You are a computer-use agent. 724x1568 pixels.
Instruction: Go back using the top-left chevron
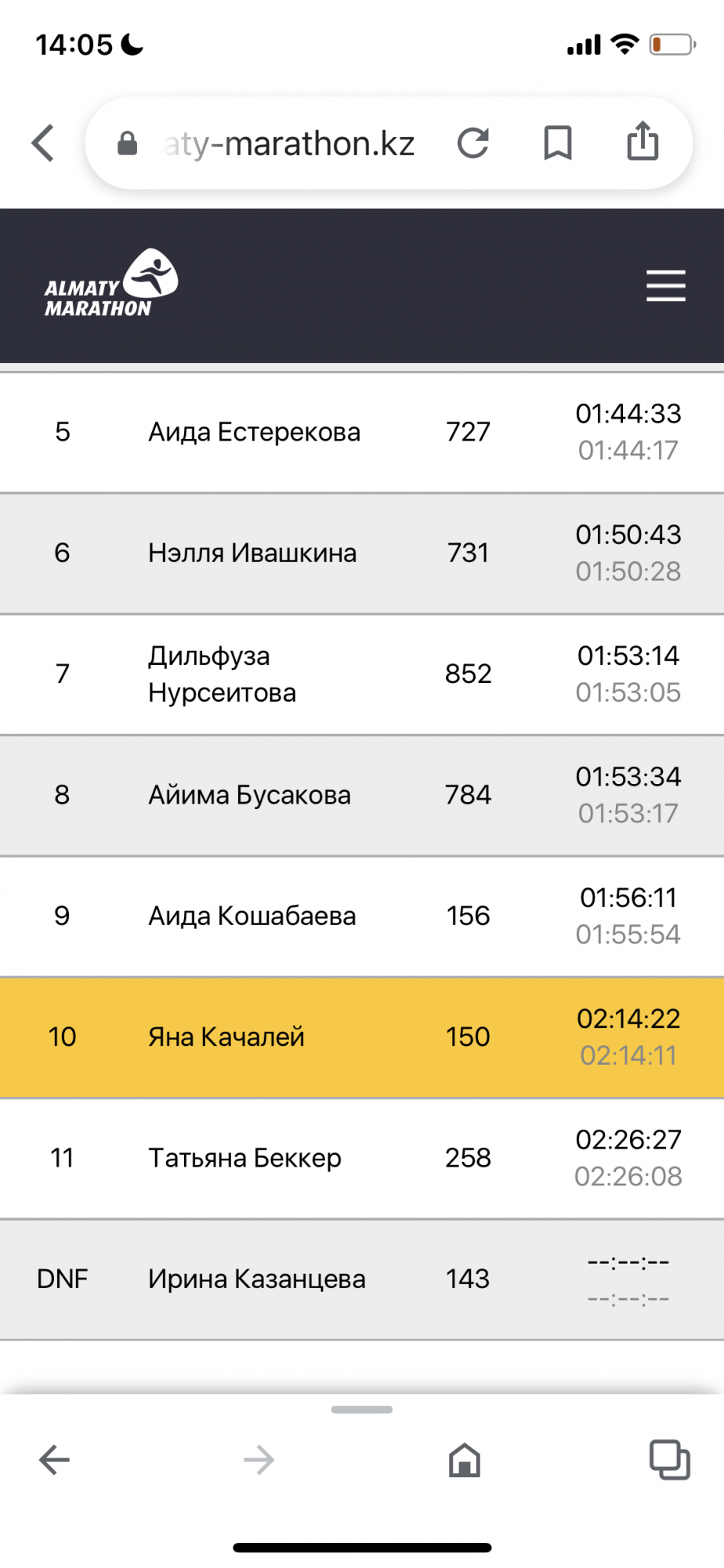(43, 143)
